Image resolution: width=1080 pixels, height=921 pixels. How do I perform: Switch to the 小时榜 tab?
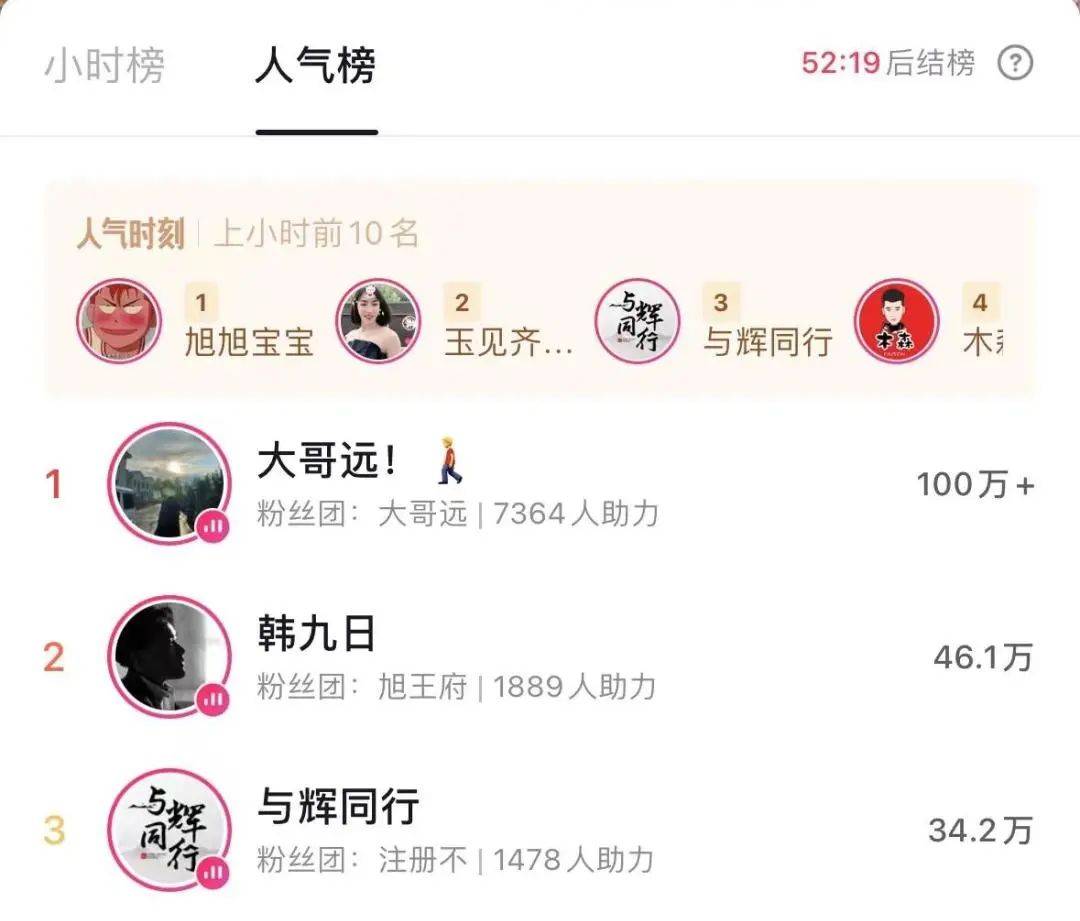[x=104, y=67]
